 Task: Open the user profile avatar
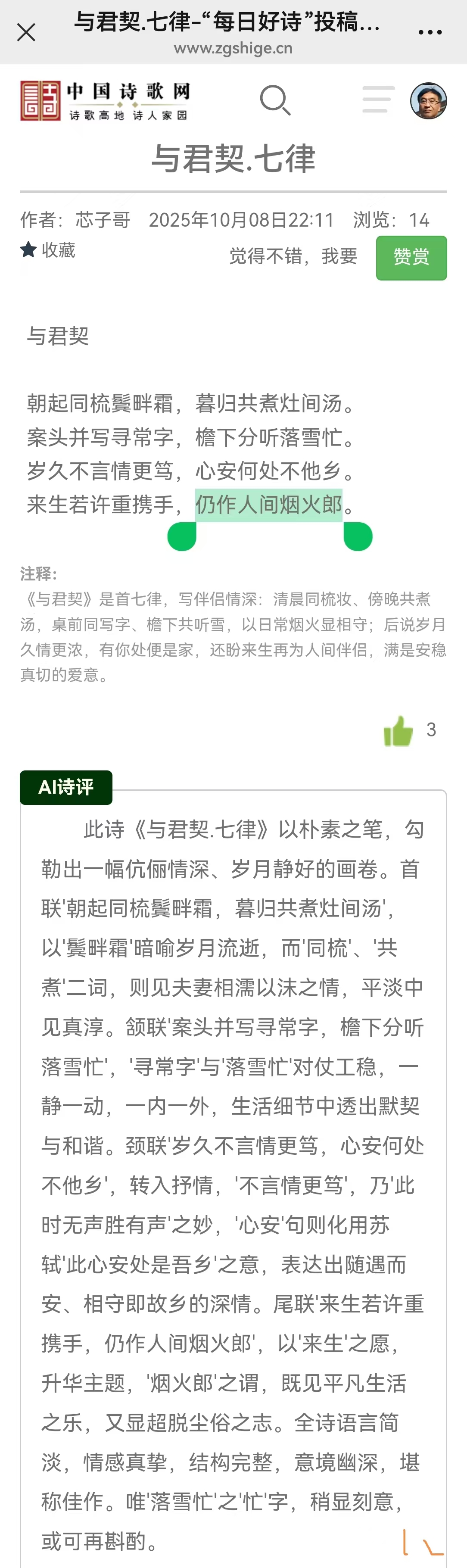(x=429, y=100)
